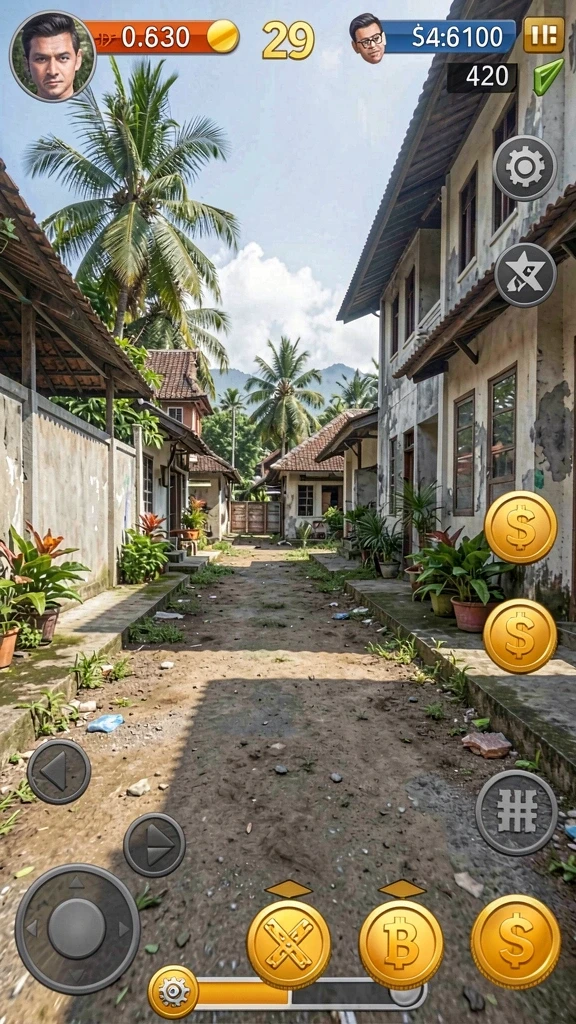This screenshot has height=1024, width=576.
Task: Open the settings gear
Action: click(x=524, y=168)
